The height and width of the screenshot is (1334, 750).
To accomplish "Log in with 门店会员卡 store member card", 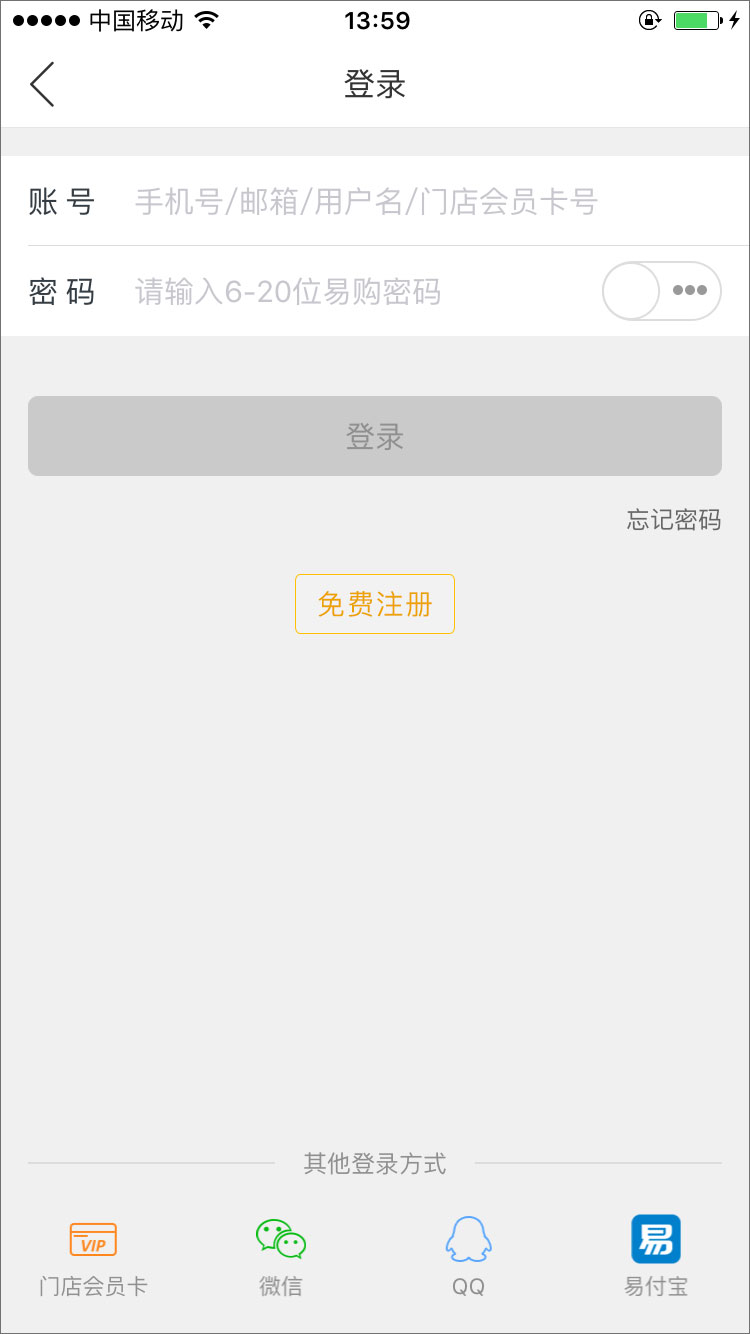I will coord(93,1255).
